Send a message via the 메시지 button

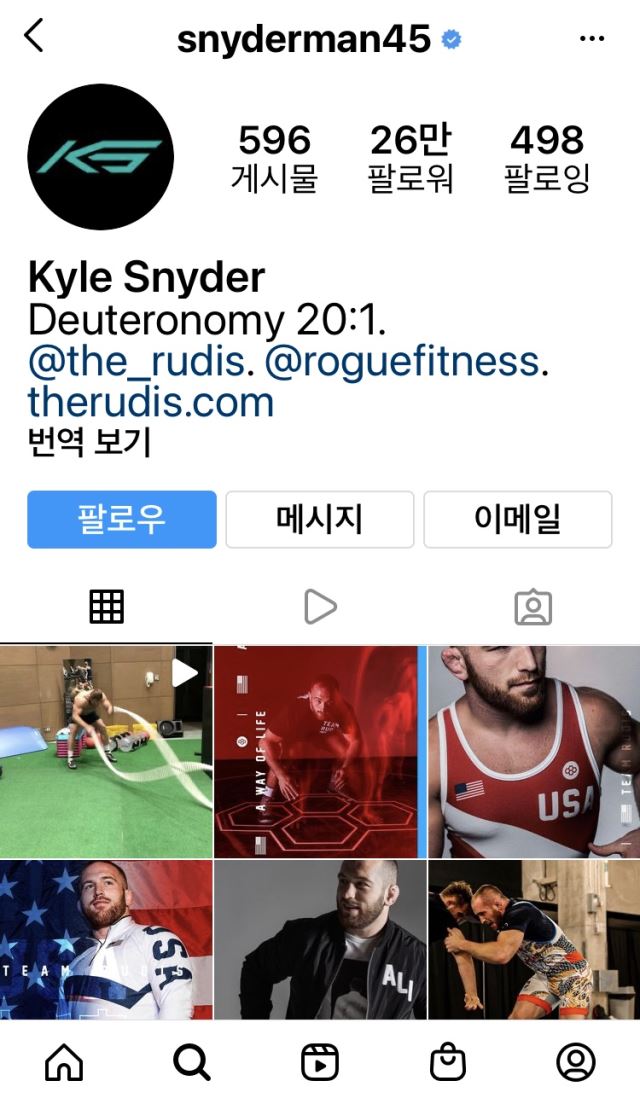(319, 519)
